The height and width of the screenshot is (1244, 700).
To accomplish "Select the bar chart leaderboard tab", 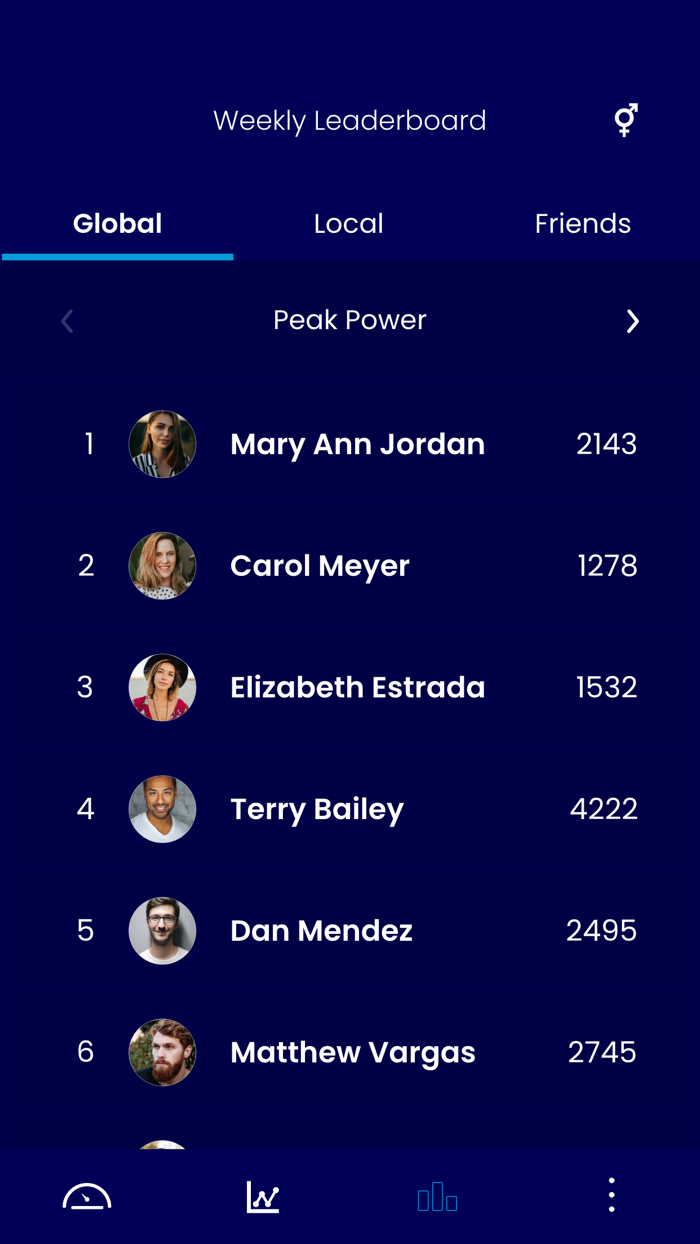I will coord(437,1196).
